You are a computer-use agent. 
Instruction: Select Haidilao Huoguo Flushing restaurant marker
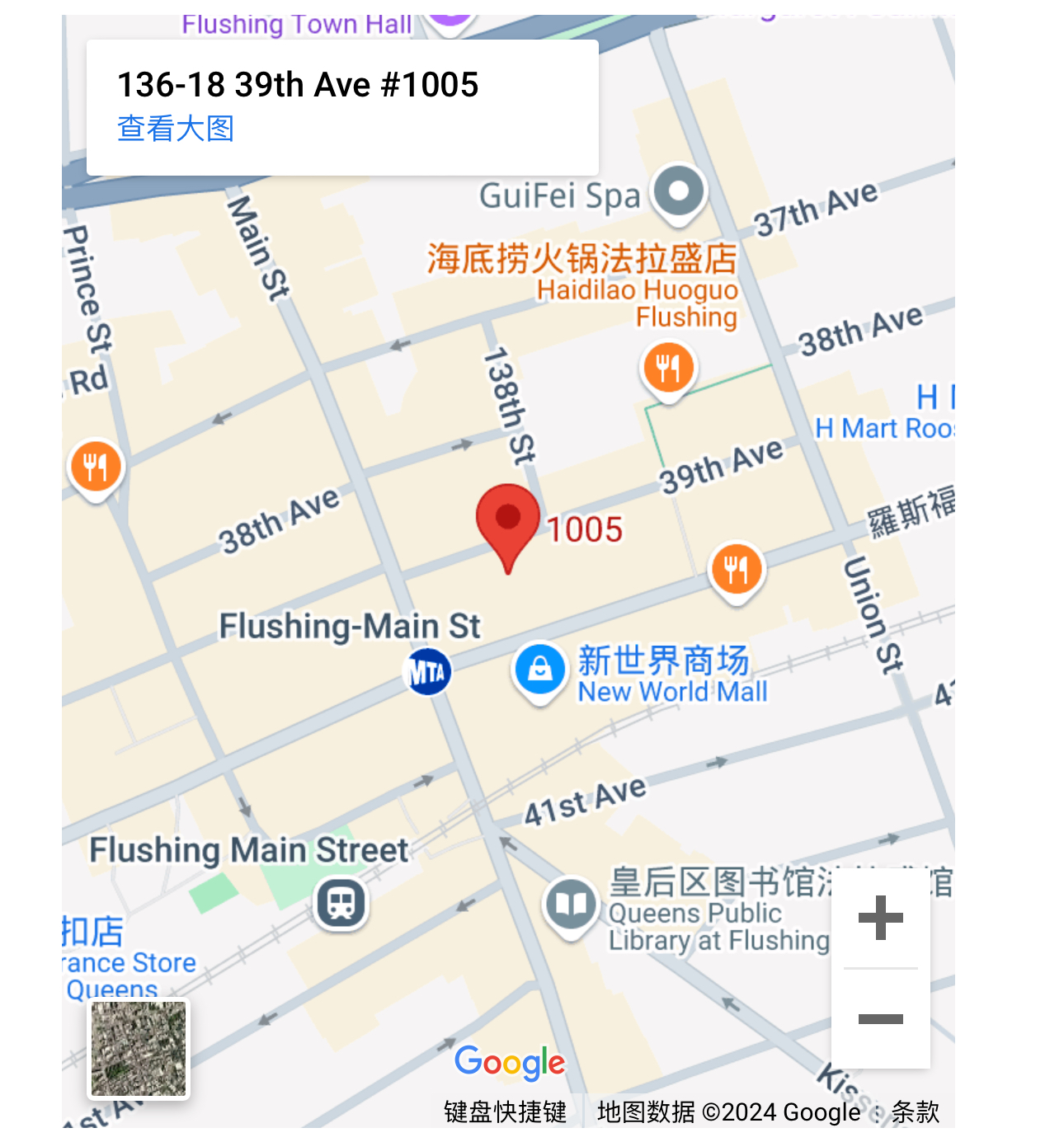coord(668,367)
